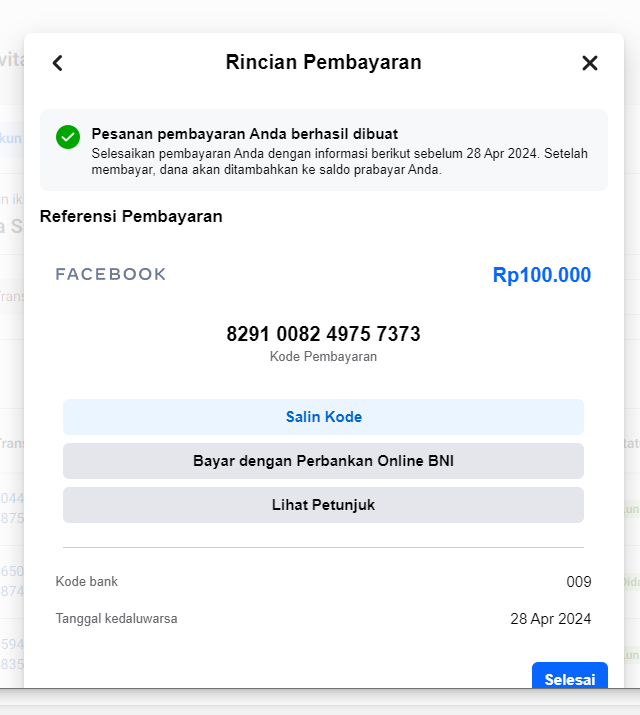Close the Rincian Pembayaran dialog
640x715 pixels.
589,63
